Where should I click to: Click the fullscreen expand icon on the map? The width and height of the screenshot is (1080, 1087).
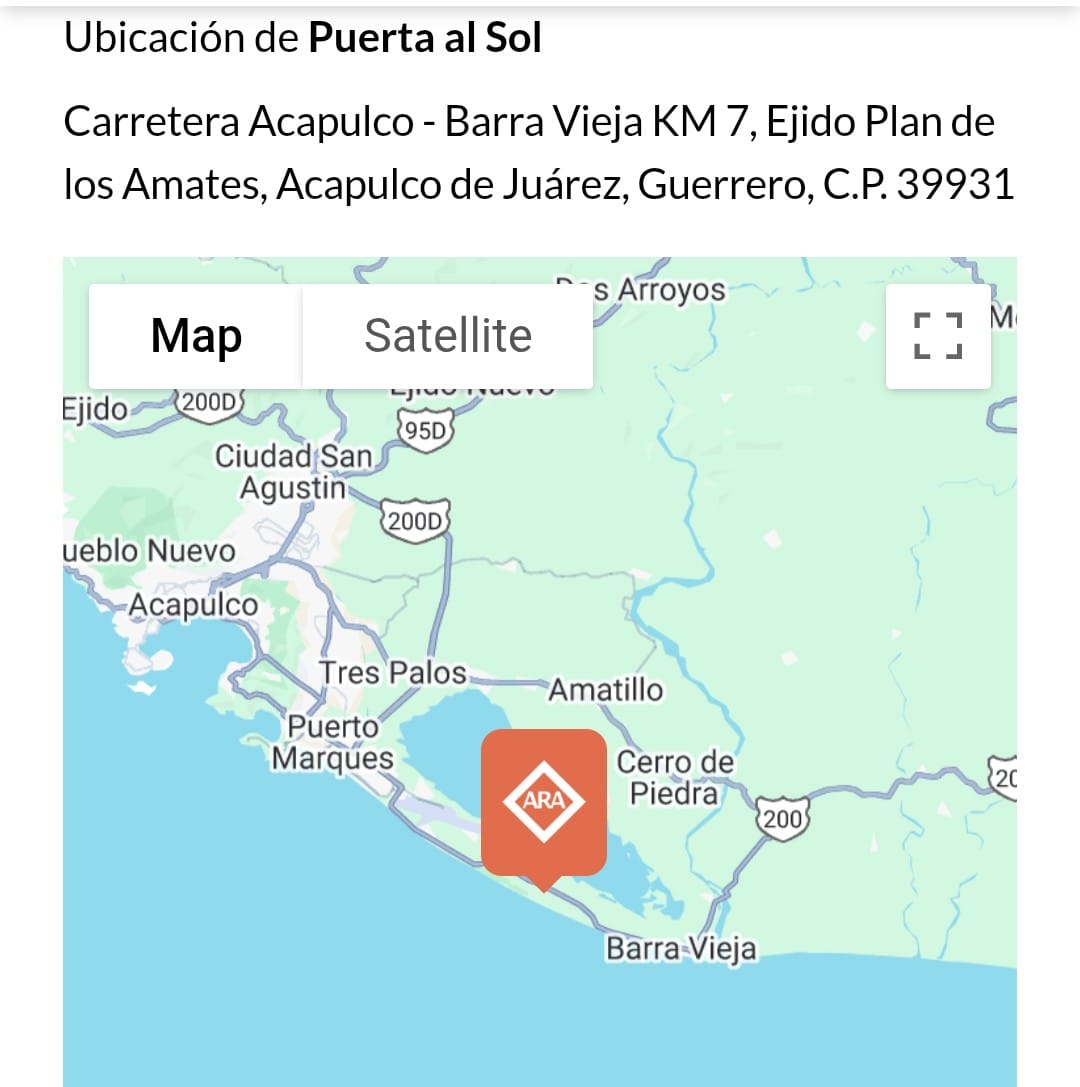coord(936,335)
